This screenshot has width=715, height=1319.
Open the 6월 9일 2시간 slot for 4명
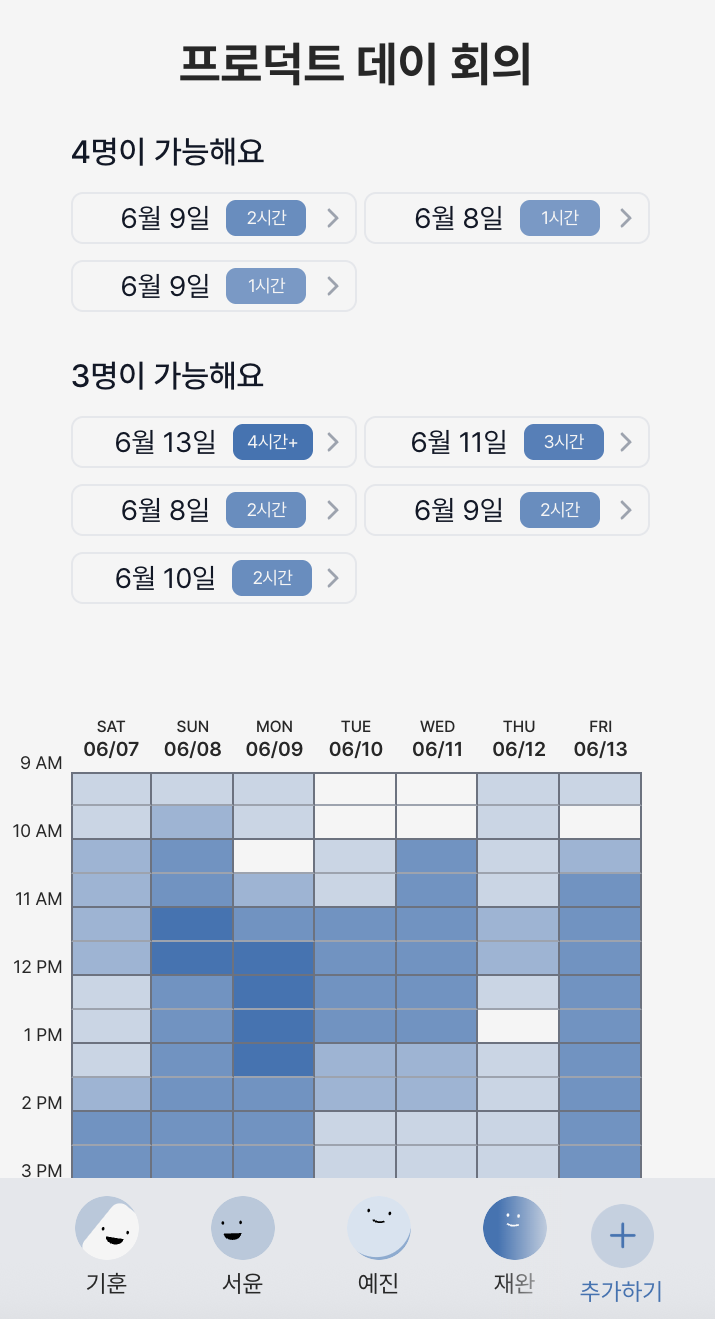click(214, 218)
